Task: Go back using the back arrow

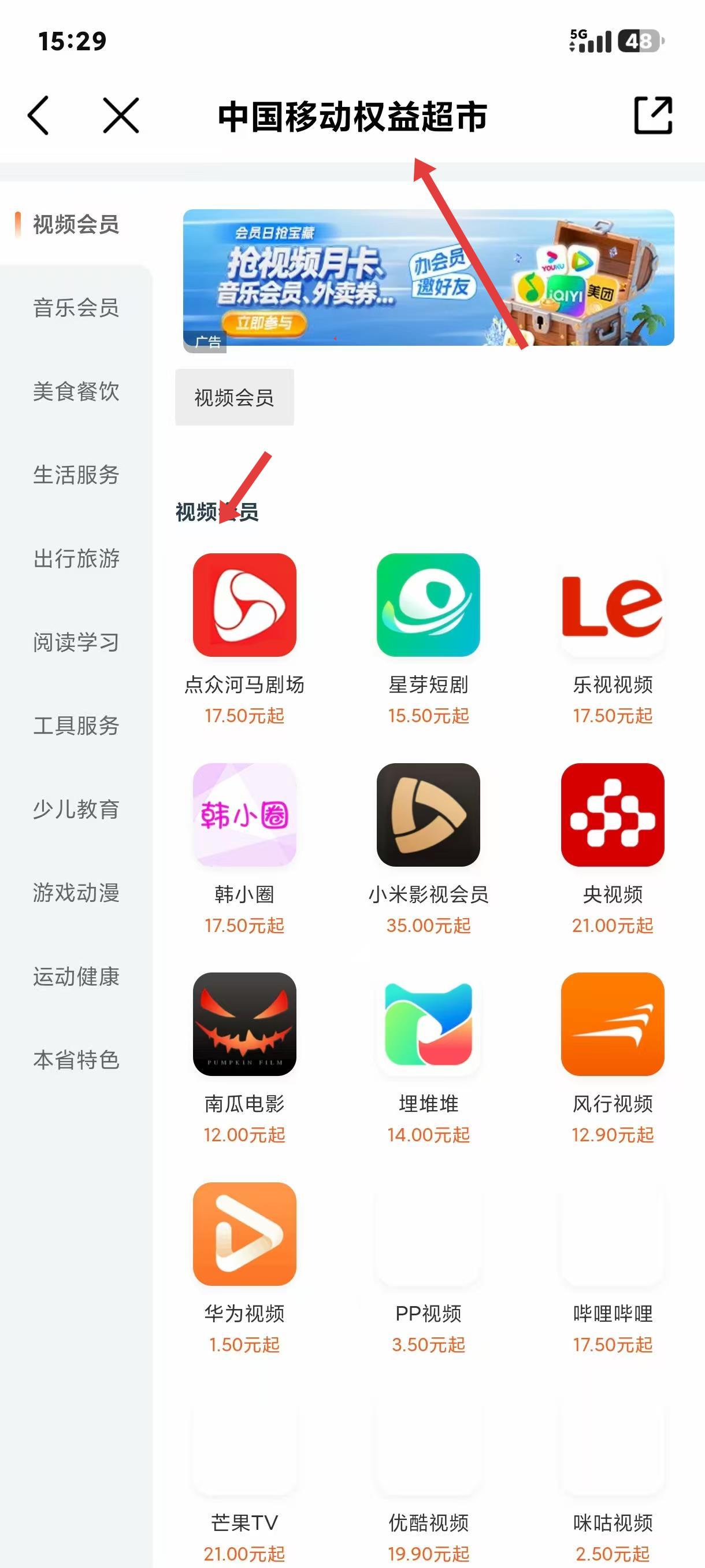Action: coord(38,115)
